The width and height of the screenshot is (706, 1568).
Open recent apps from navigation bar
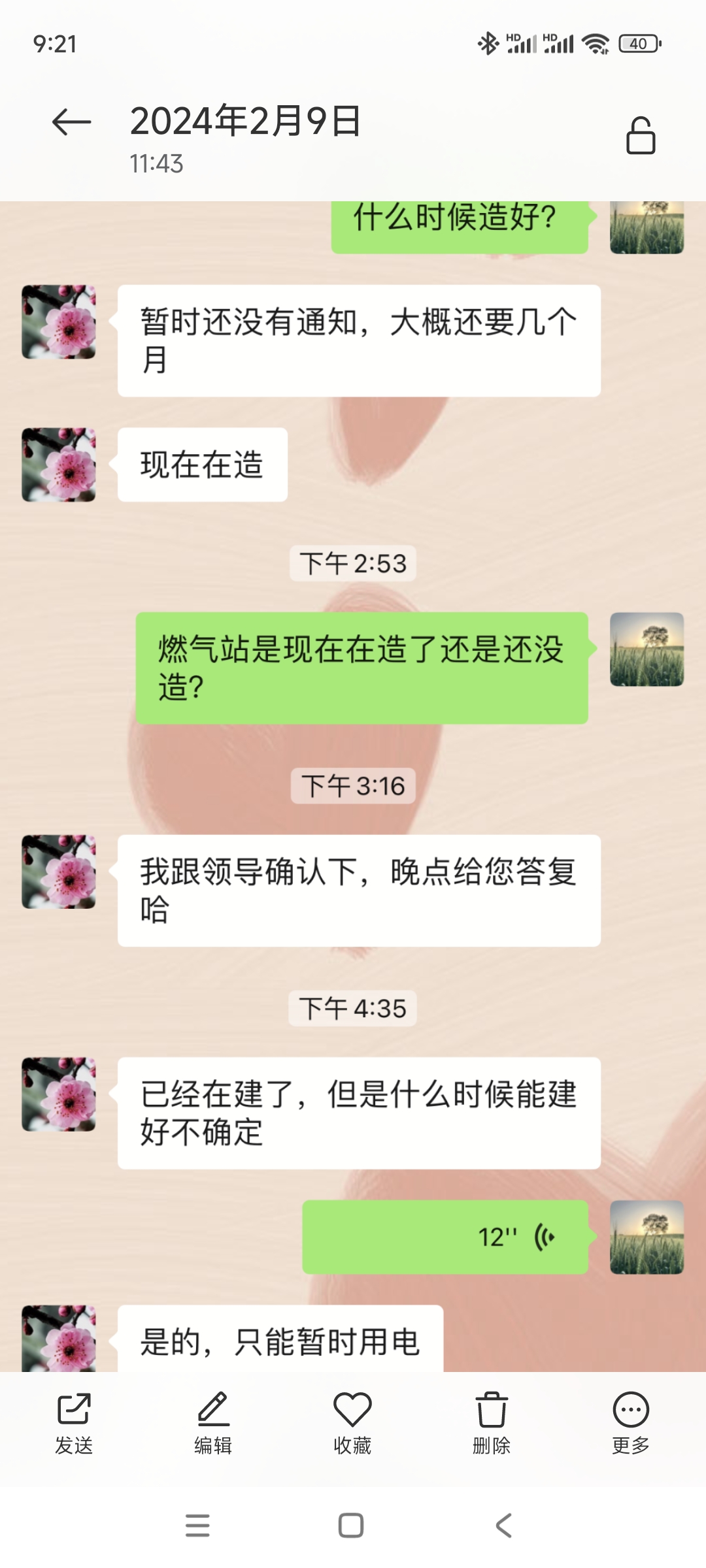click(x=197, y=1526)
